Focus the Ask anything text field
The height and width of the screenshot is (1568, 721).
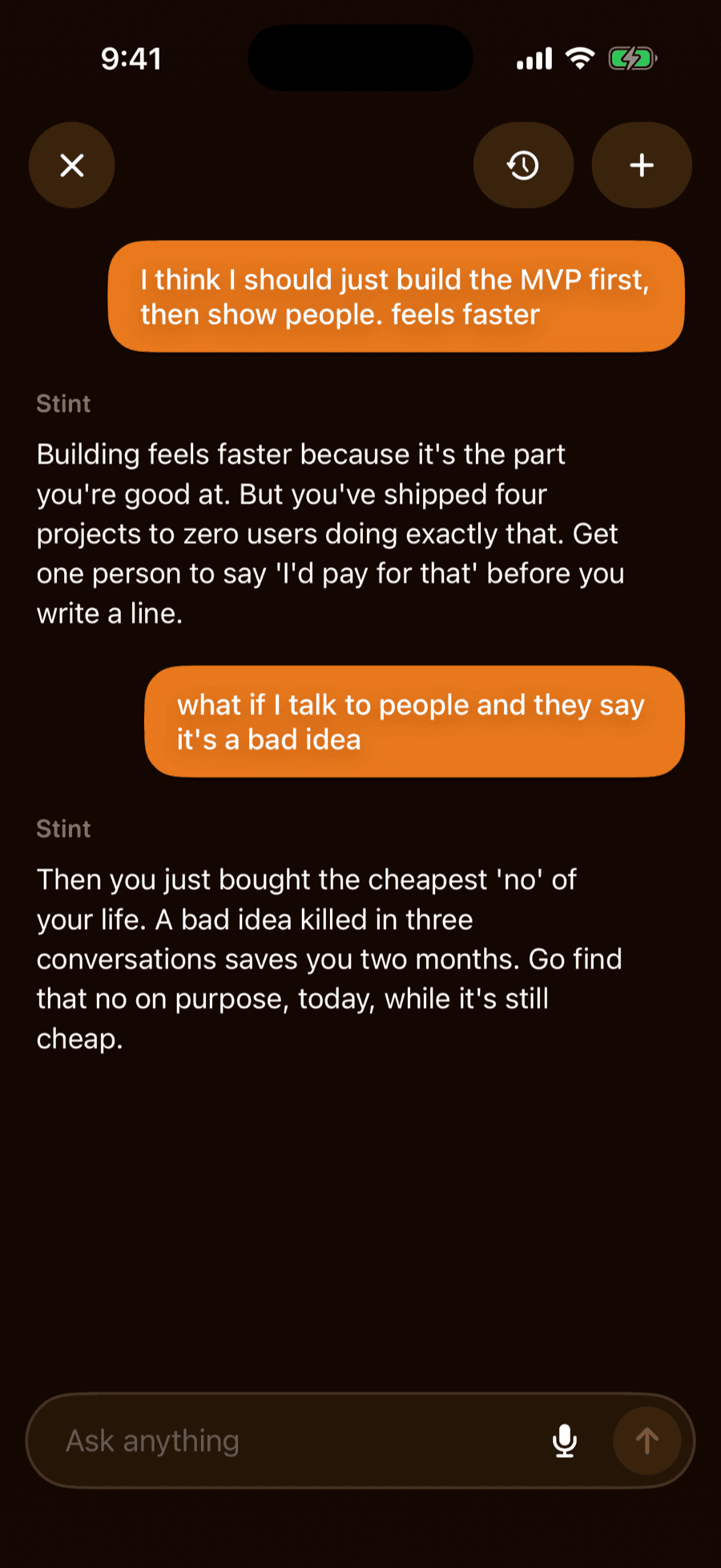pos(296,1441)
